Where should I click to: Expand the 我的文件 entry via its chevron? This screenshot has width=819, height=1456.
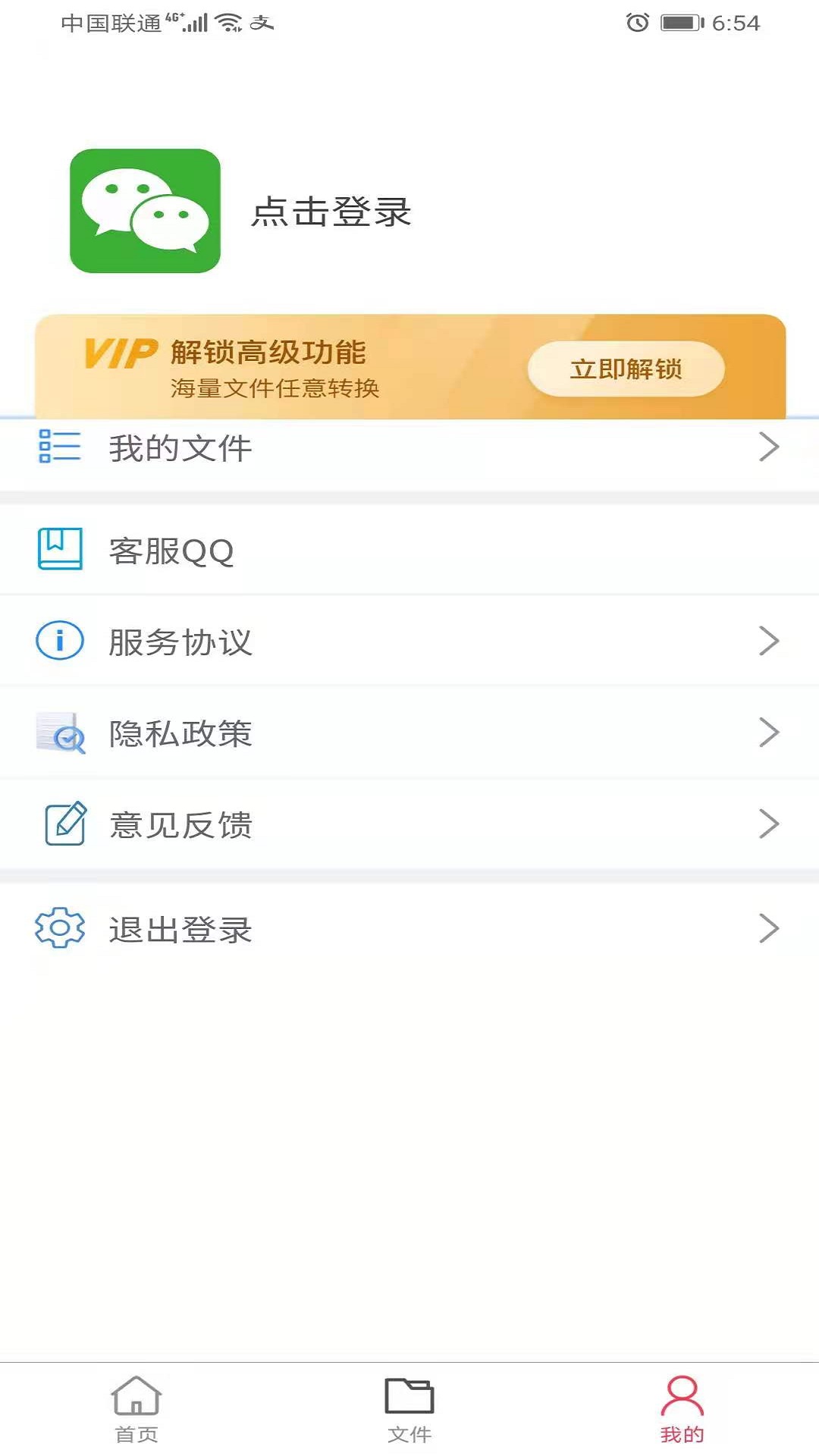[769, 447]
